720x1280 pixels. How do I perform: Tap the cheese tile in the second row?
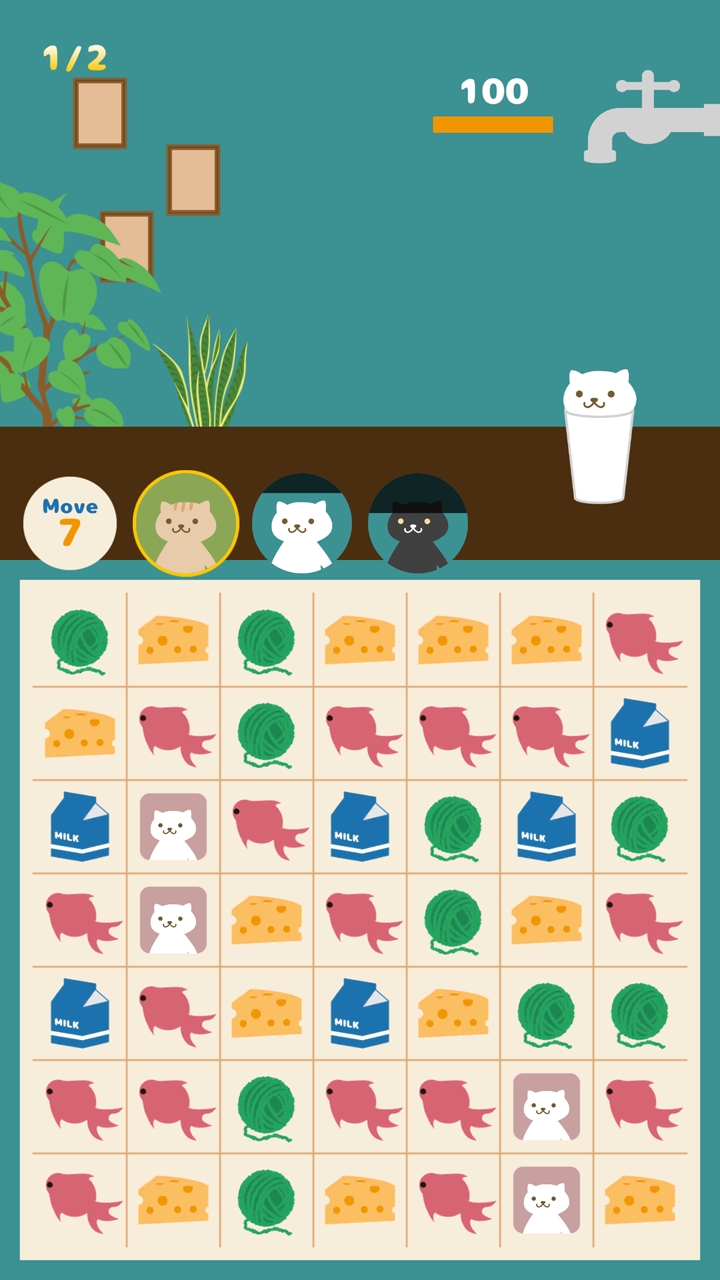pyautogui.click(x=80, y=733)
